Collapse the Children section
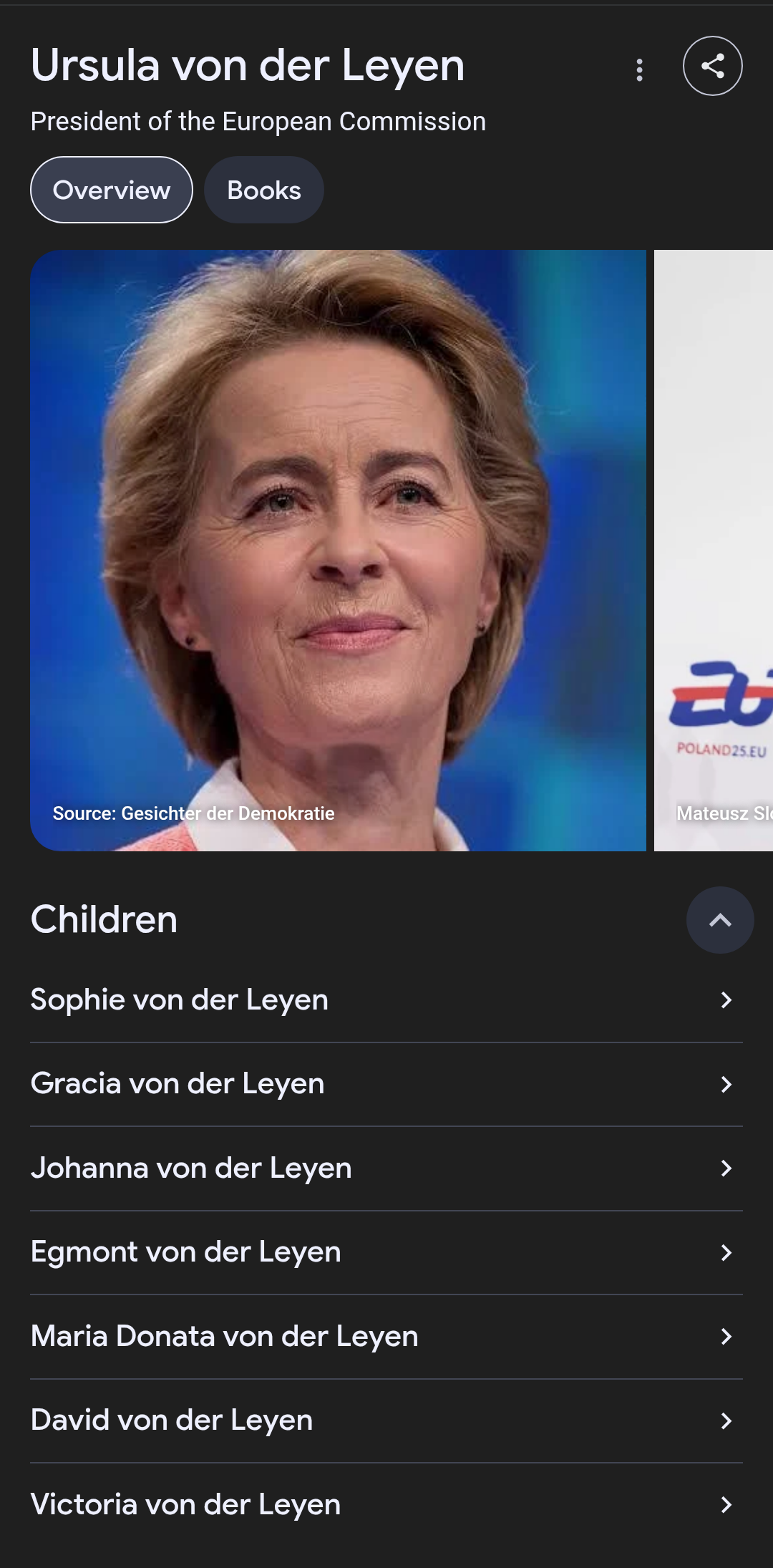The image size is (773, 1568). [719, 920]
